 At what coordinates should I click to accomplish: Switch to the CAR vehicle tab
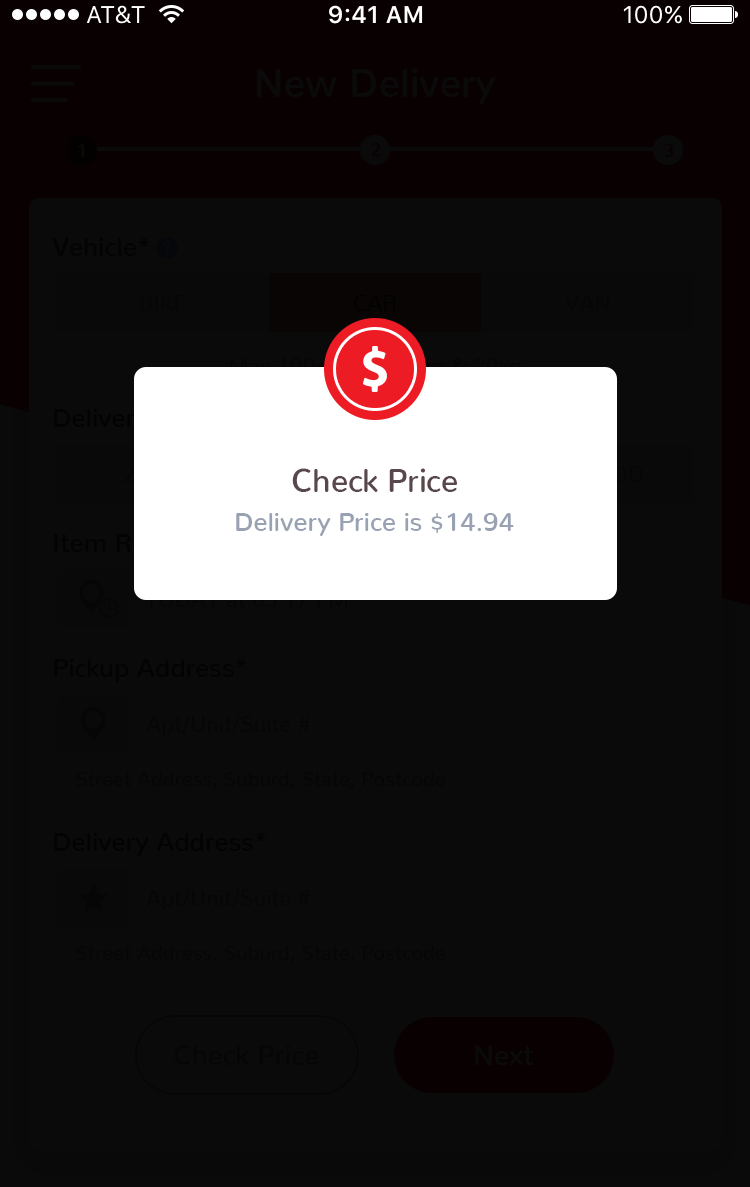[x=375, y=301]
